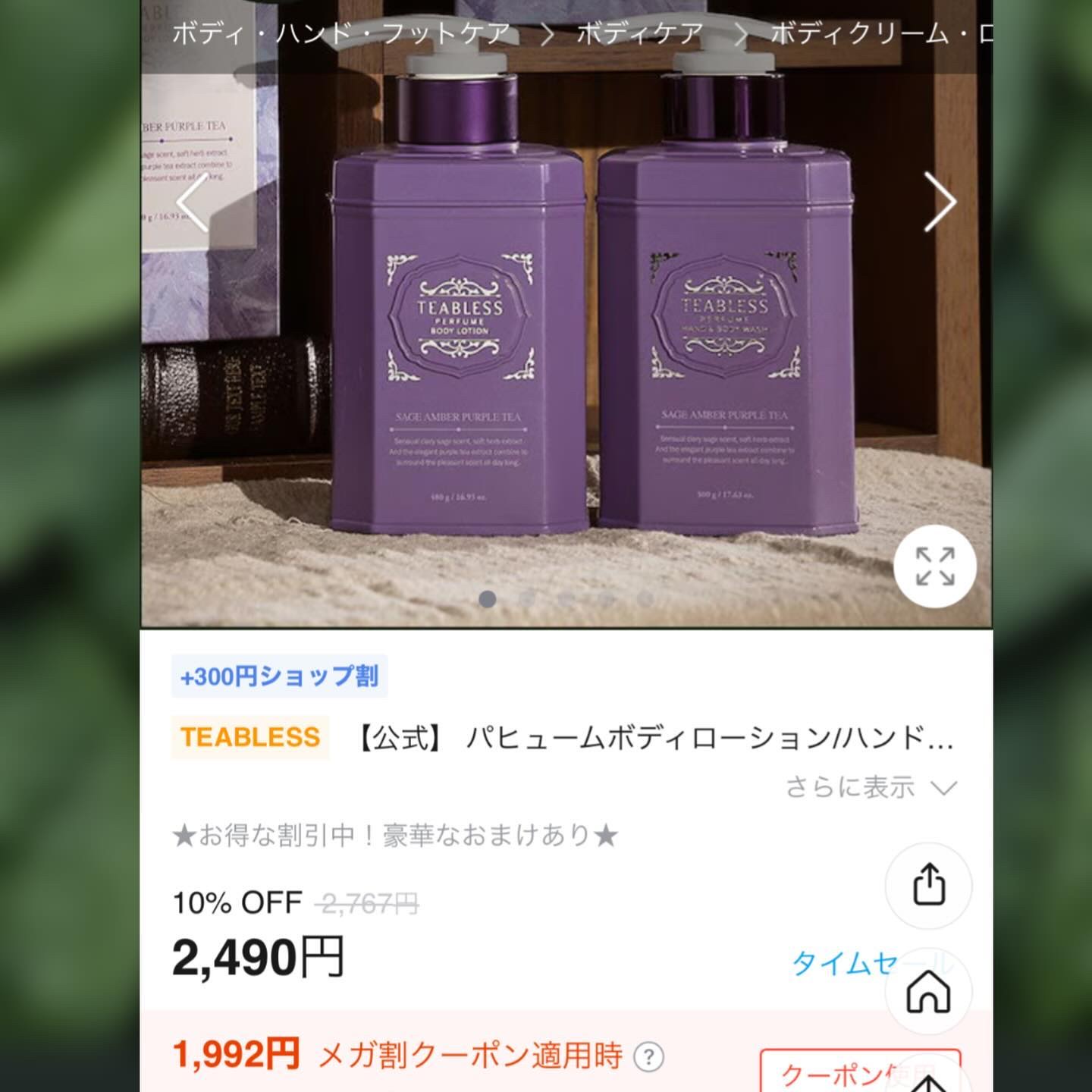Expand the title with さらに表示
This screenshot has width=1092, height=1092.
coord(872,788)
